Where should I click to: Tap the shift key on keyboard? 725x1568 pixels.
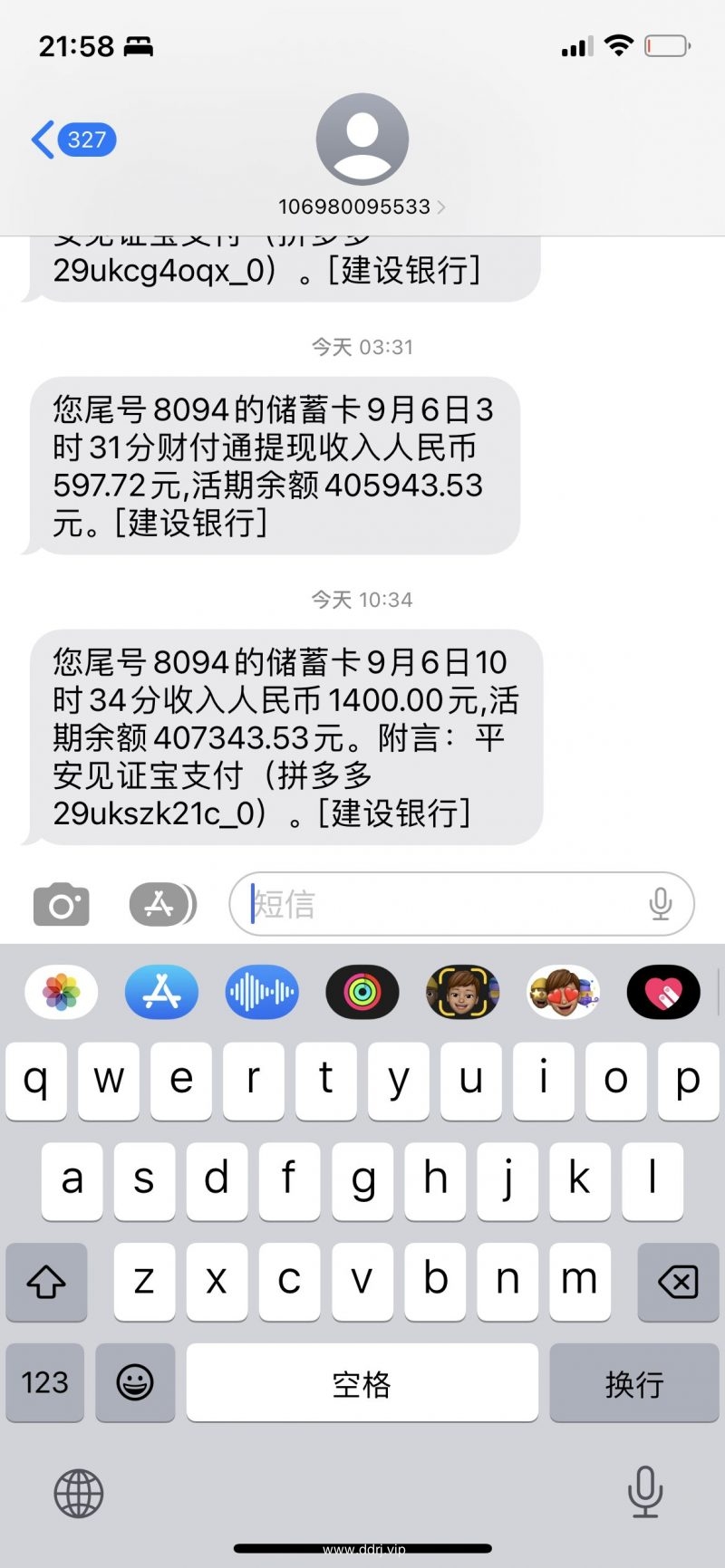46,1281
